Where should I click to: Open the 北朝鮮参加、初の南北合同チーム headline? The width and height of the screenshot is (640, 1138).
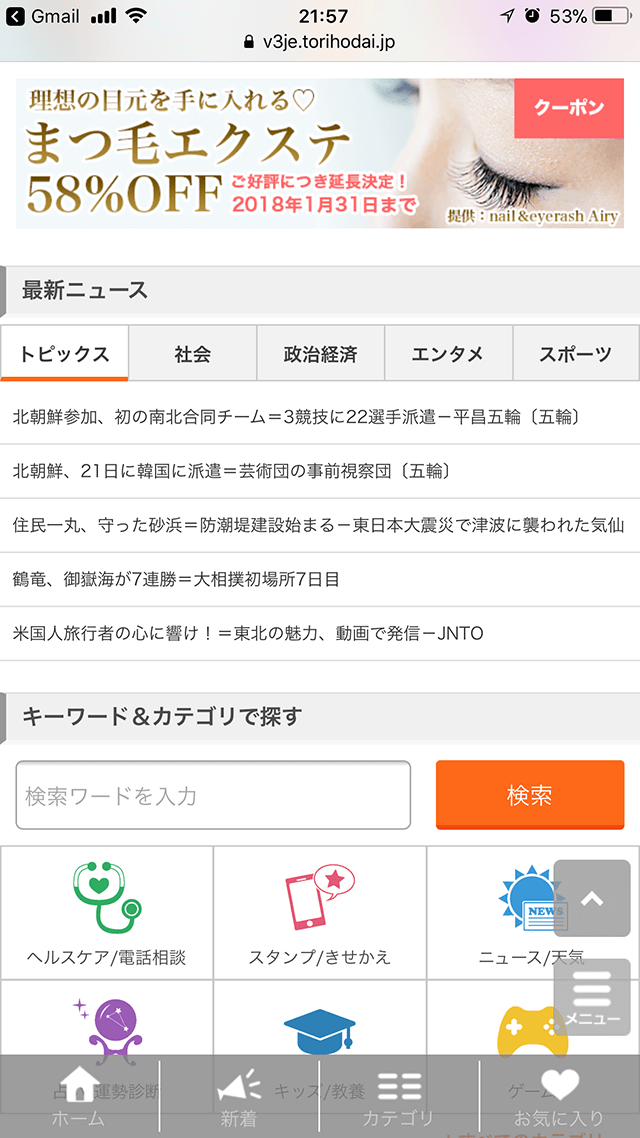click(320, 417)
